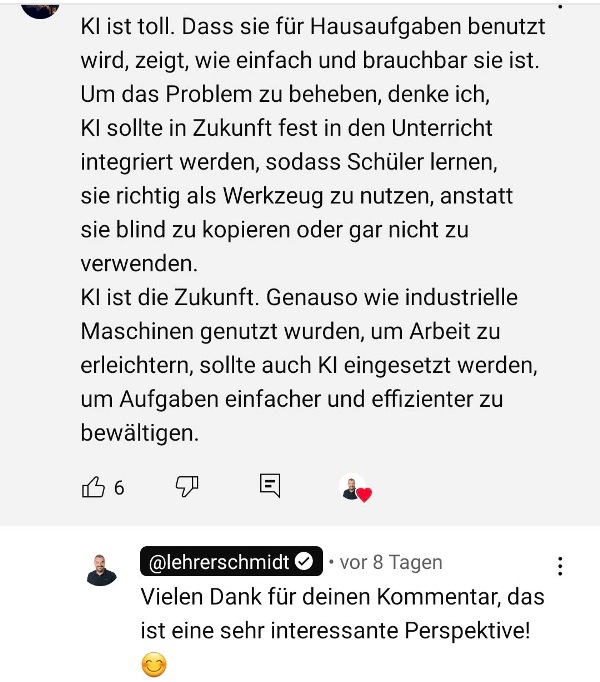Open overflow menu of the top comment
600x682 pixels.
pos(560,5)
